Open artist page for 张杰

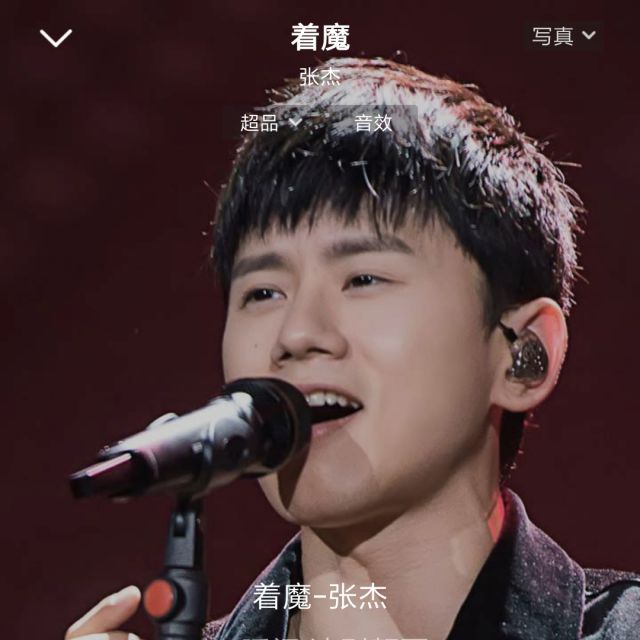(x=319, y=77)
